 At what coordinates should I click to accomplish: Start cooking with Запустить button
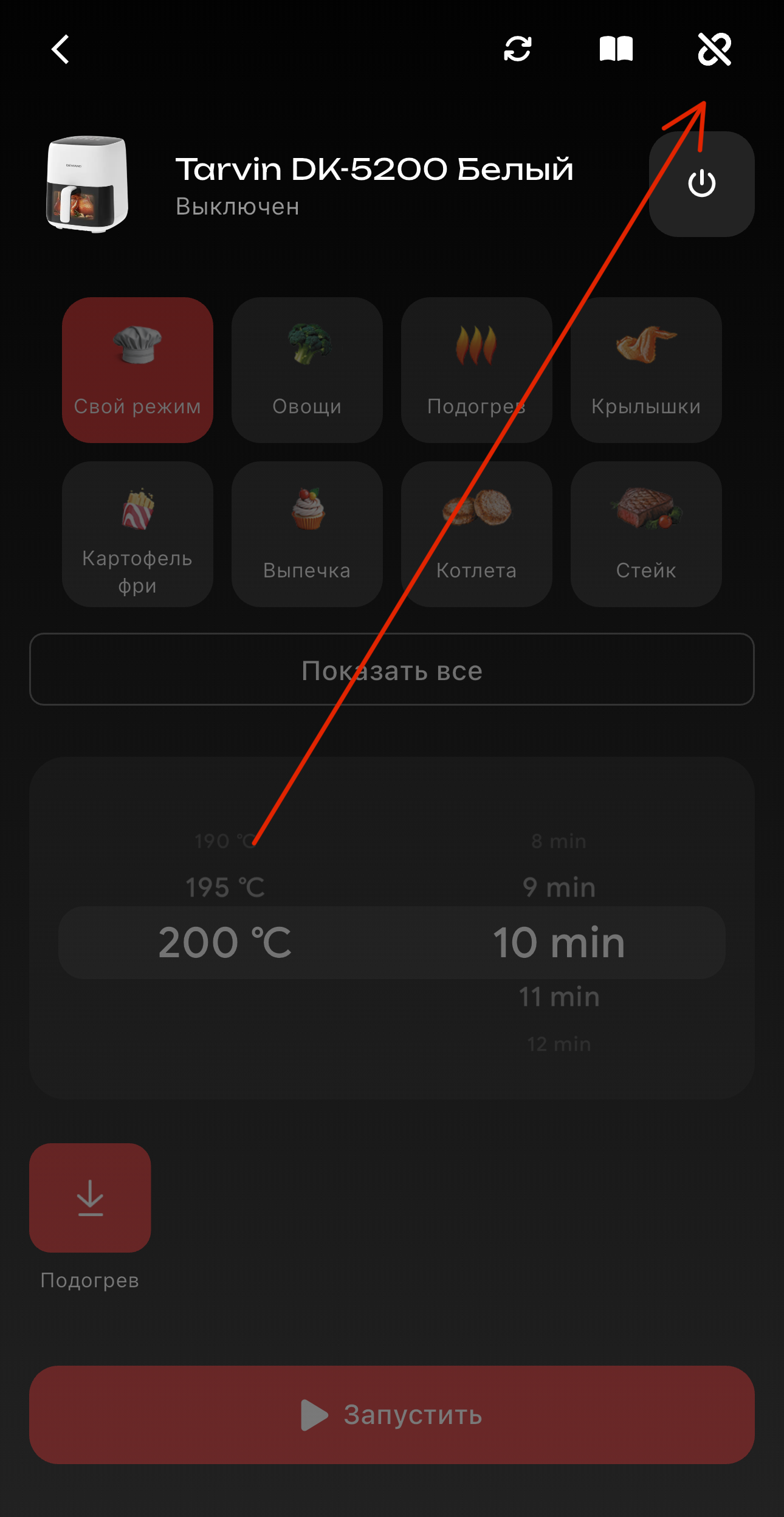[x=392, y=1415]
